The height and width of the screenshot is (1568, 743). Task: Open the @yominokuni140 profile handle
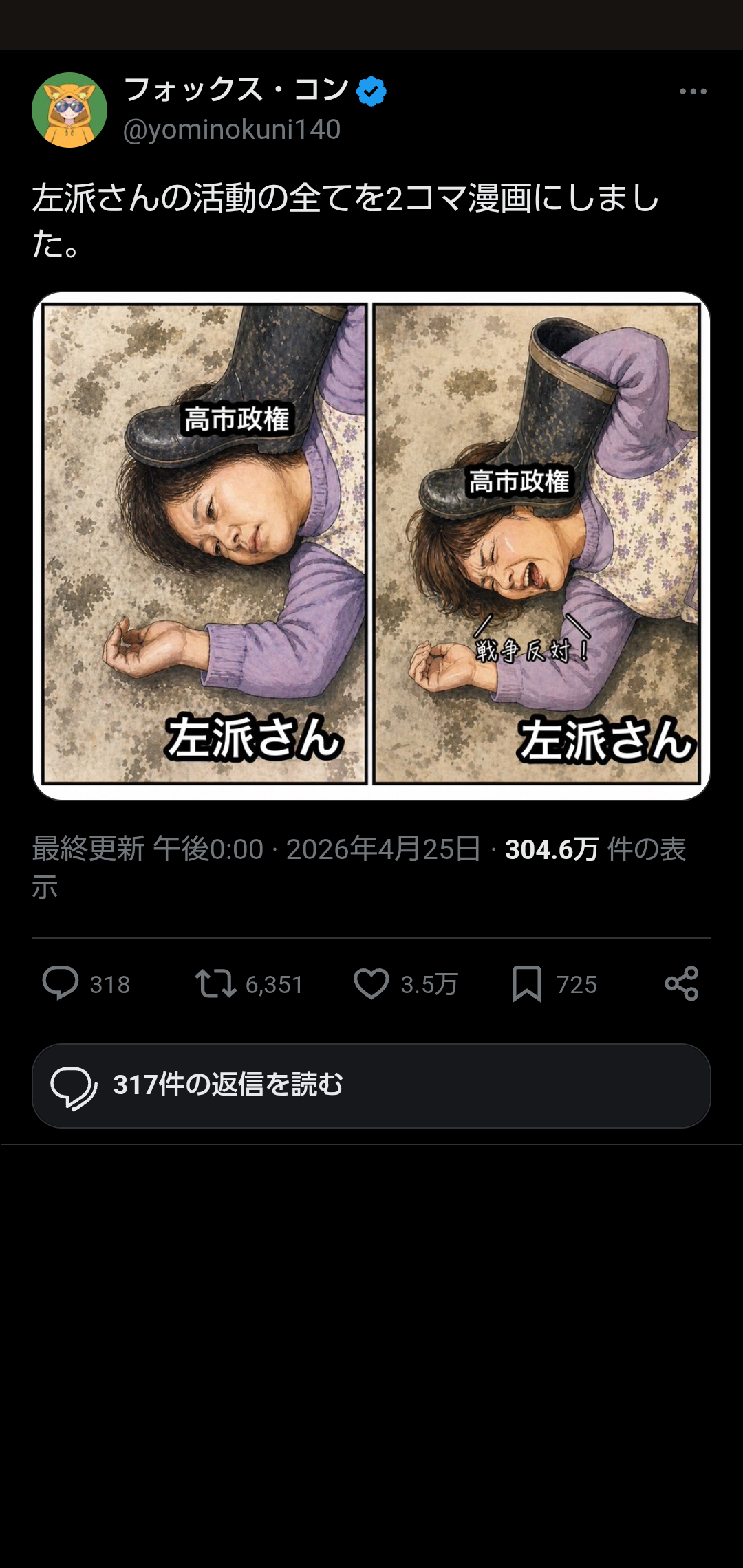231,129
